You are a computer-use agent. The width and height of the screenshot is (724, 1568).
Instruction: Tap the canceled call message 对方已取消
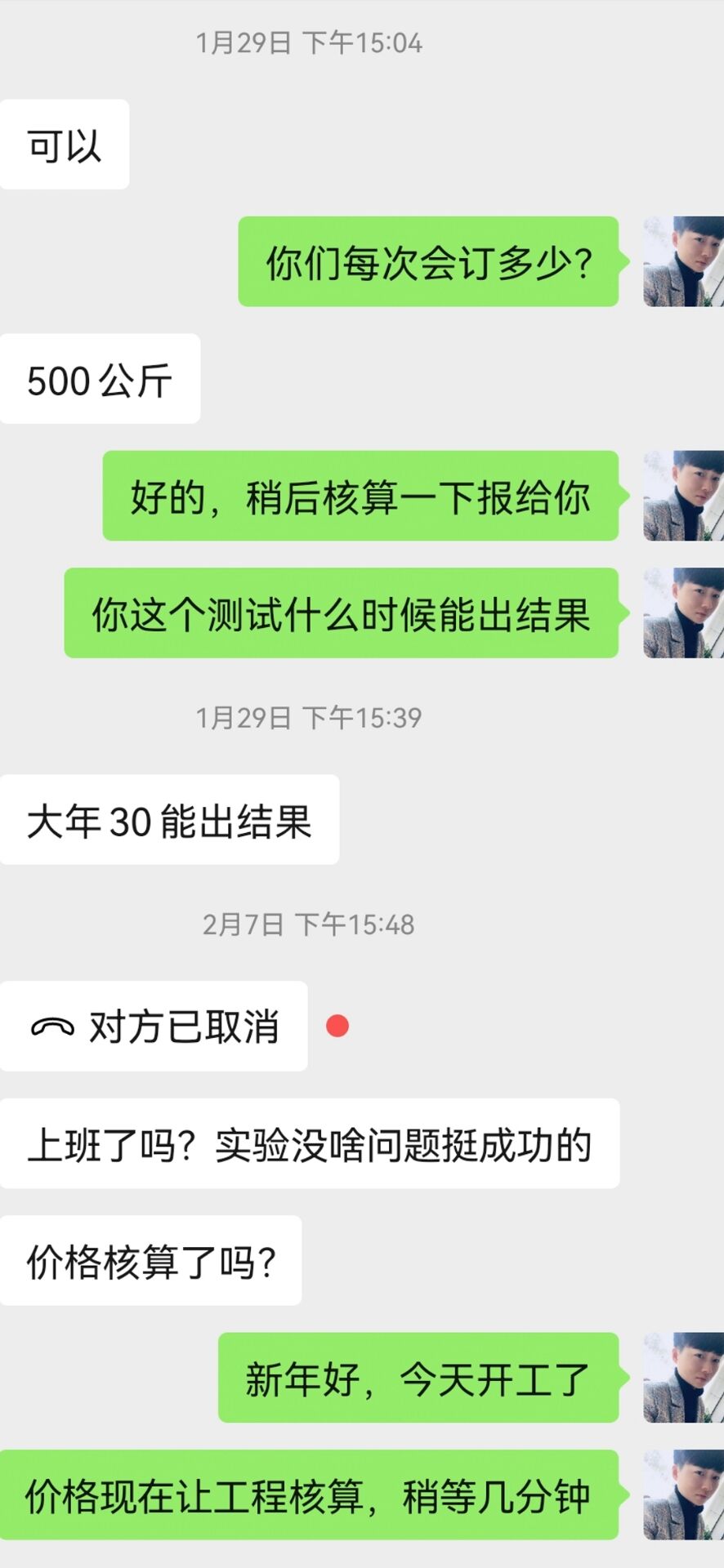click(x=154, y=1026)
